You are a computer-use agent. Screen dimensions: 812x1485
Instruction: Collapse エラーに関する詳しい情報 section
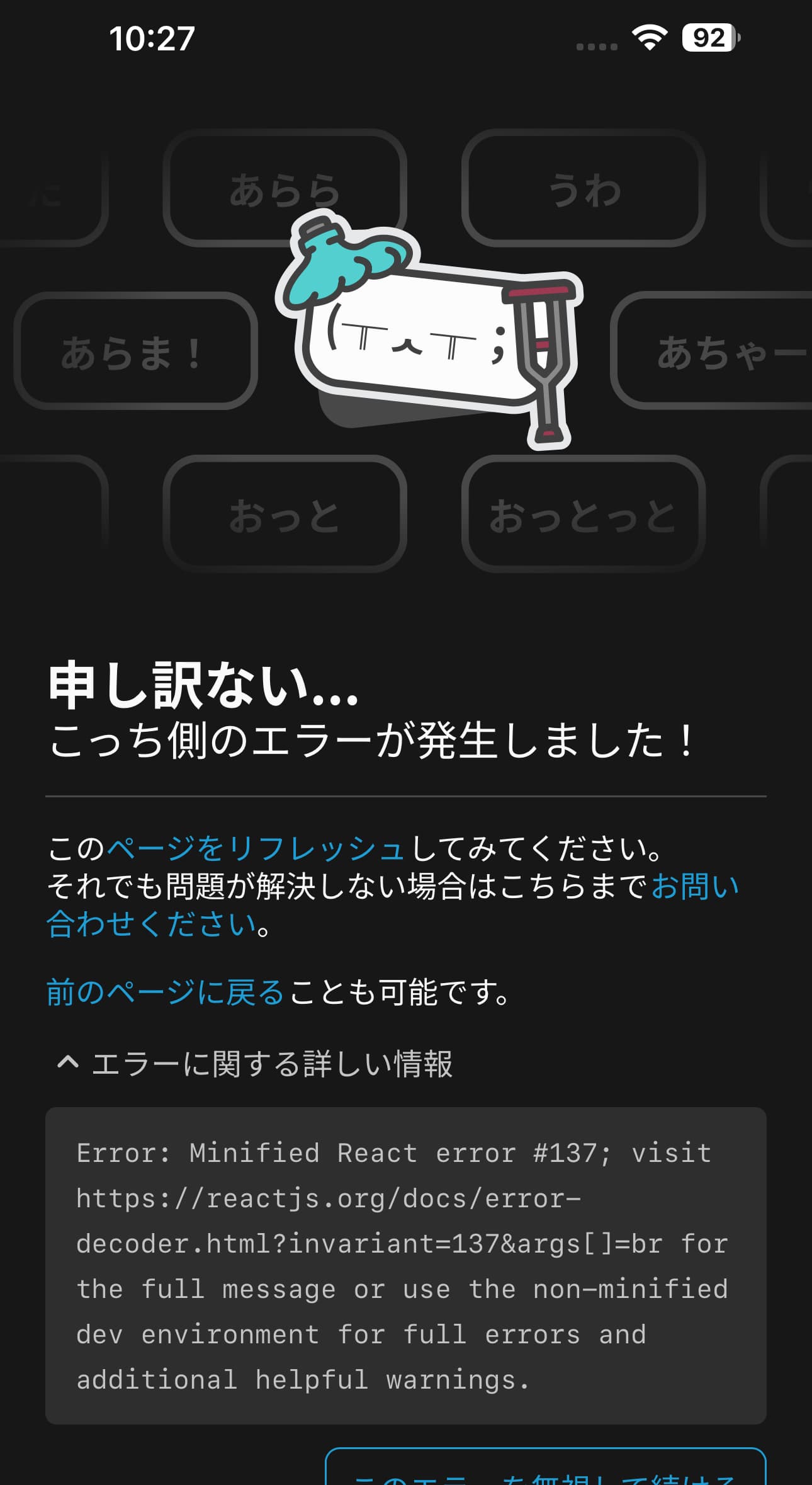click(256, 1064)
